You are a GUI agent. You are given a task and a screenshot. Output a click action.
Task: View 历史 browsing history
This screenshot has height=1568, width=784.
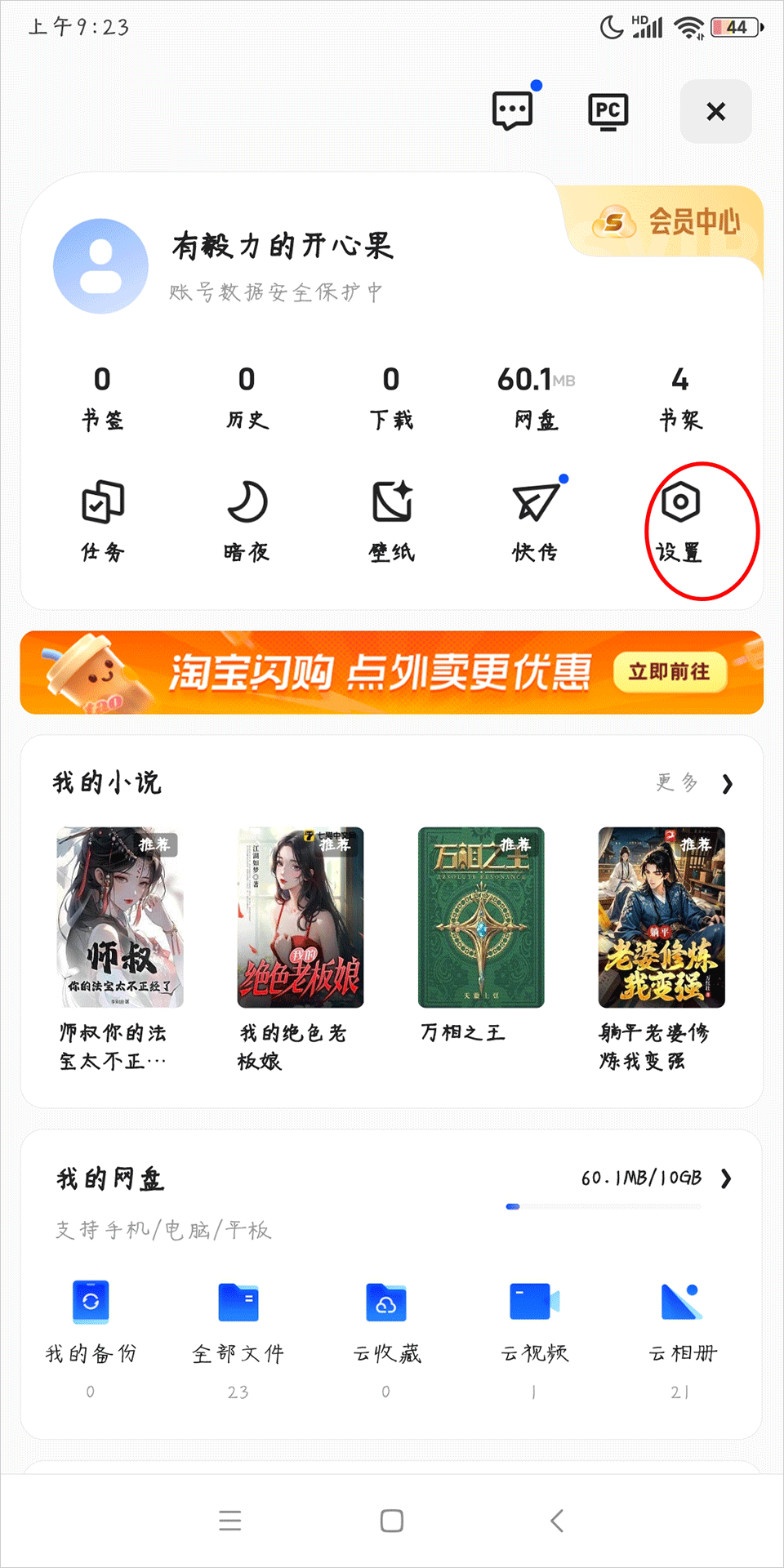(247, 398)
